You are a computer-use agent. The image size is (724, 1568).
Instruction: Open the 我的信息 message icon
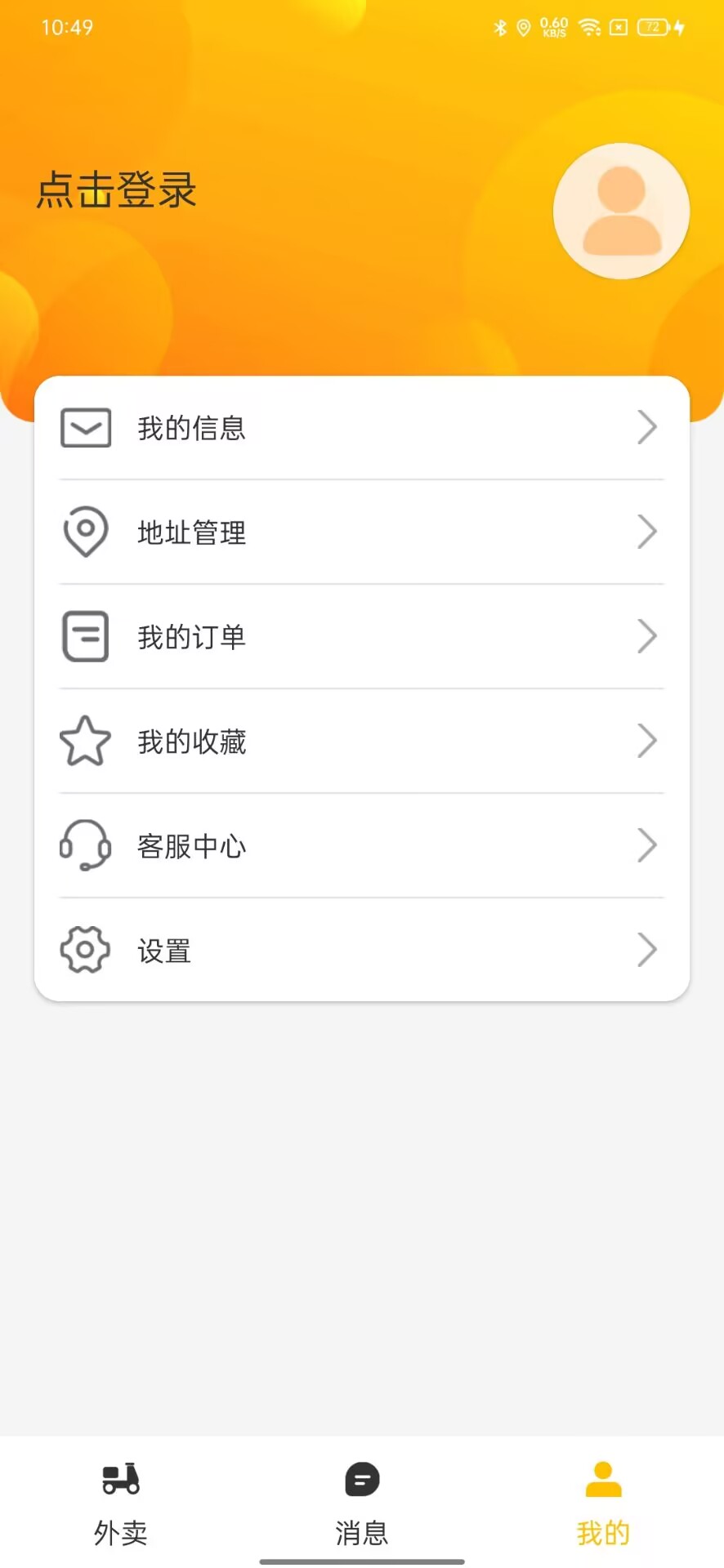coord(85,428)
